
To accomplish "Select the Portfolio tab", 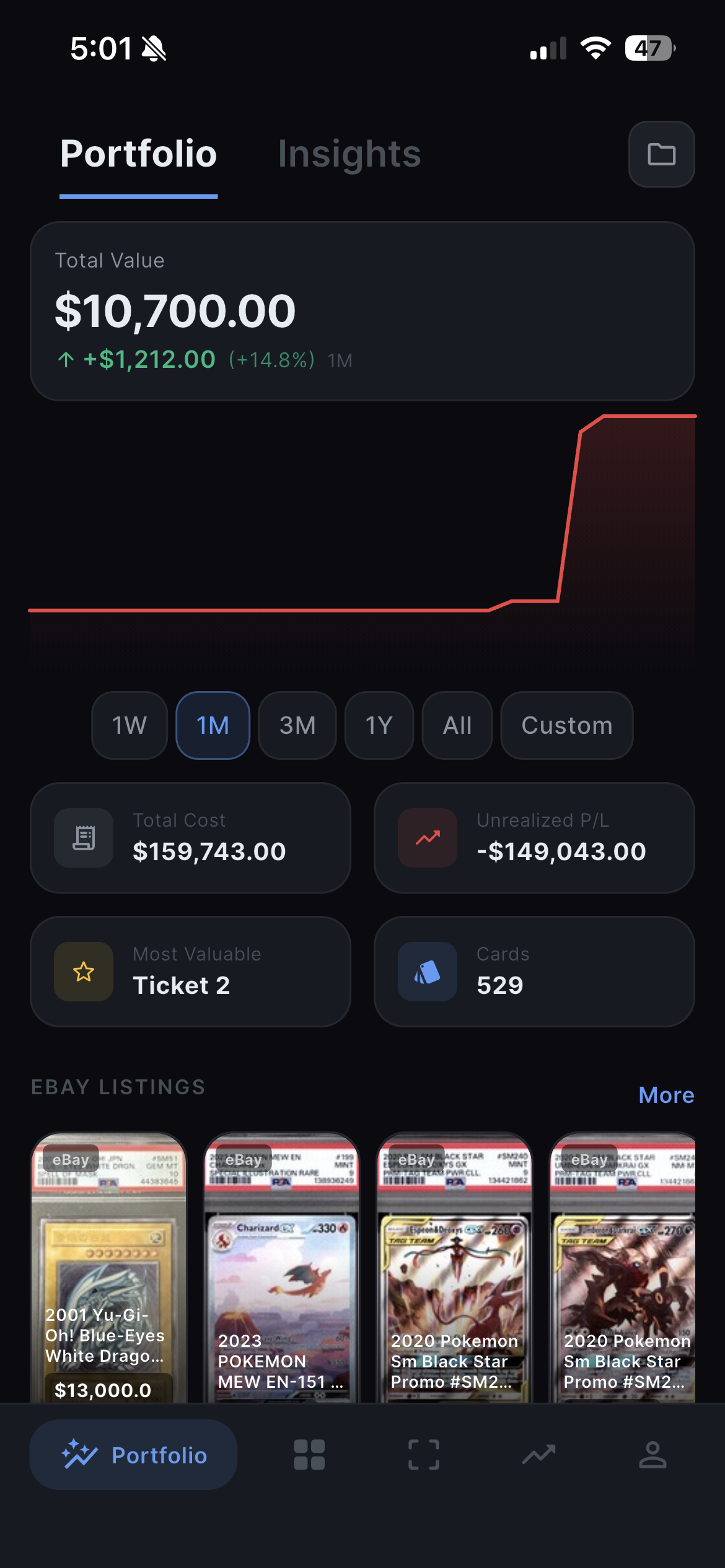I will point(138,154).
